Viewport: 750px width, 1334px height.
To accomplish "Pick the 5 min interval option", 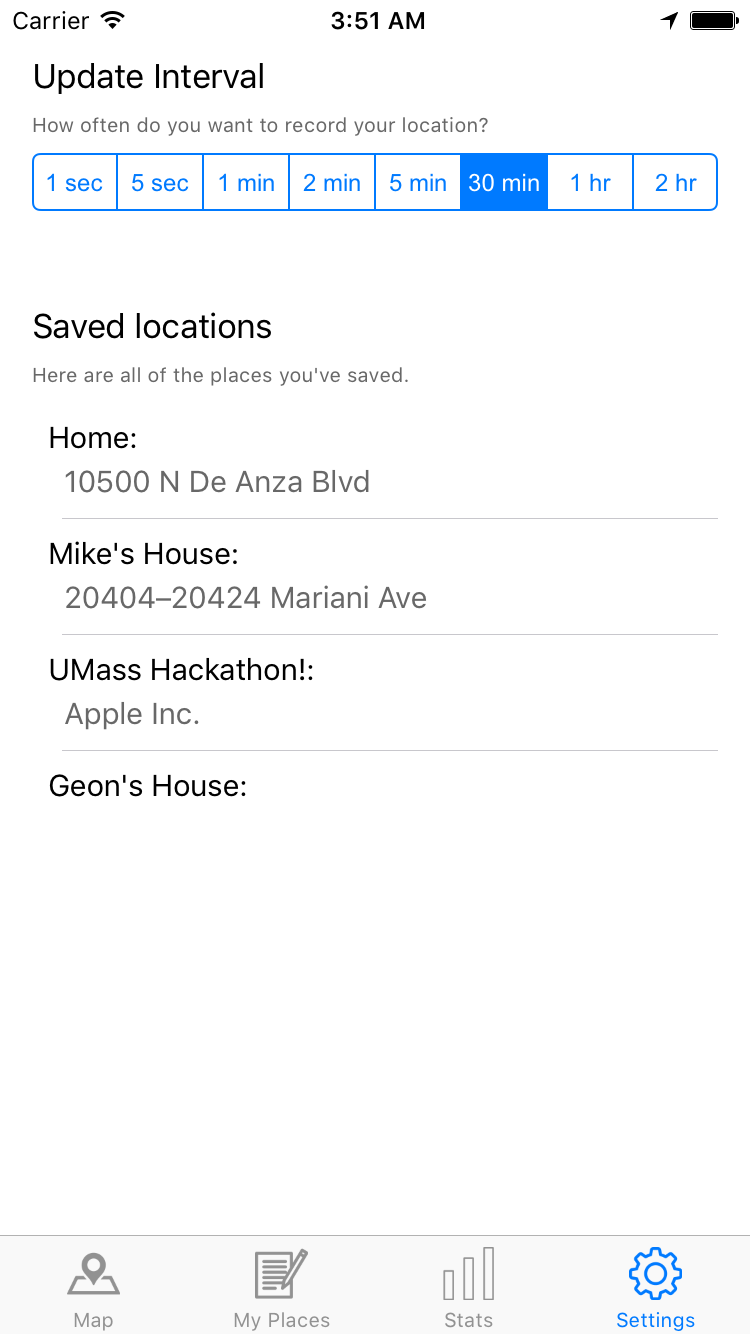I will point(418,182).
